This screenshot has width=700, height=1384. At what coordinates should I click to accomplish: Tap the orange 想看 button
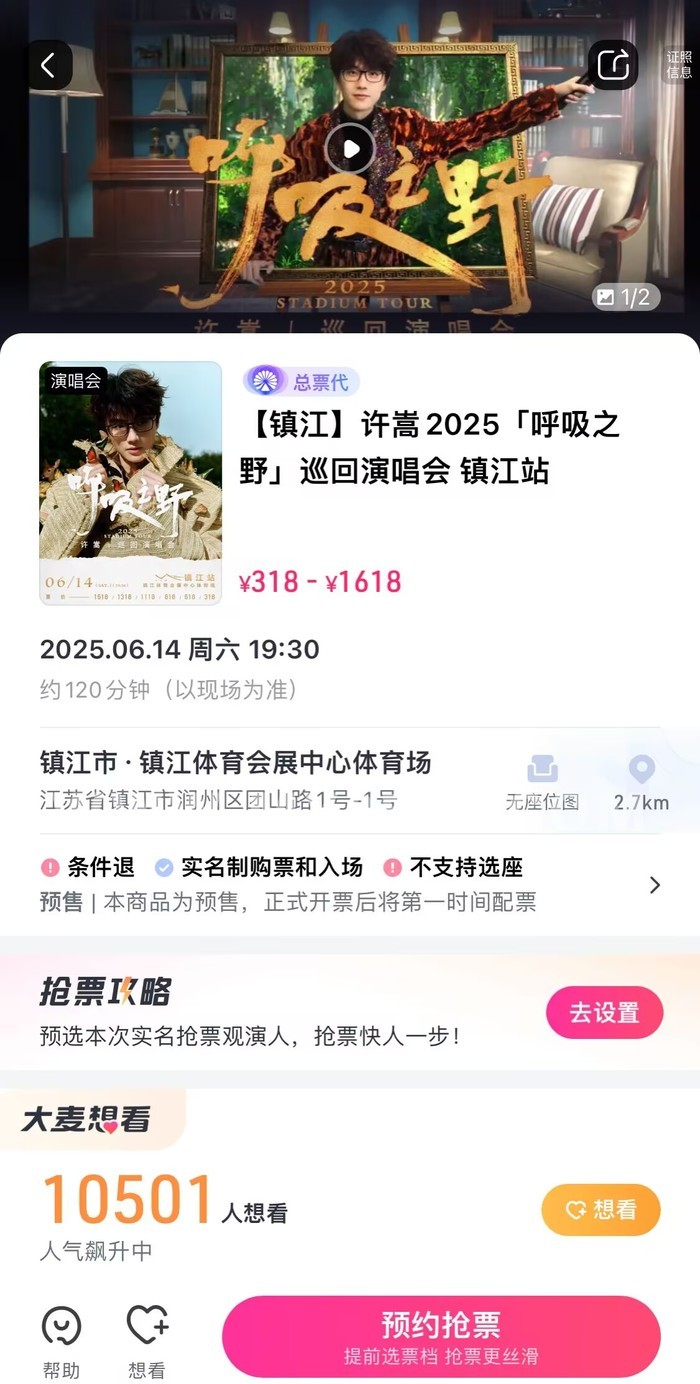pos(601,1210)
